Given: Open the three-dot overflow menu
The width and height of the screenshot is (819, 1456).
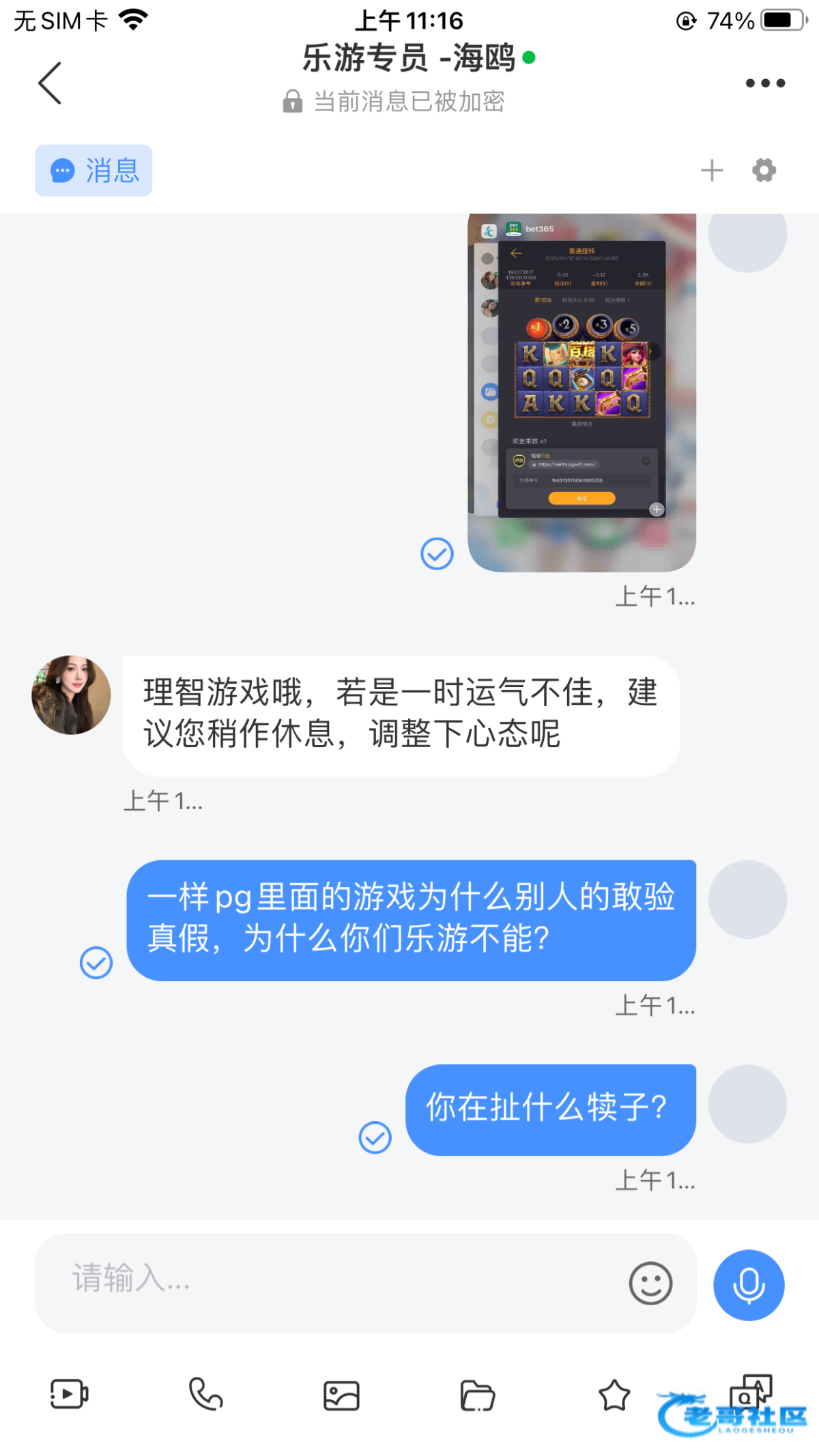Looking at the screenshot, I should click(765, 83).
